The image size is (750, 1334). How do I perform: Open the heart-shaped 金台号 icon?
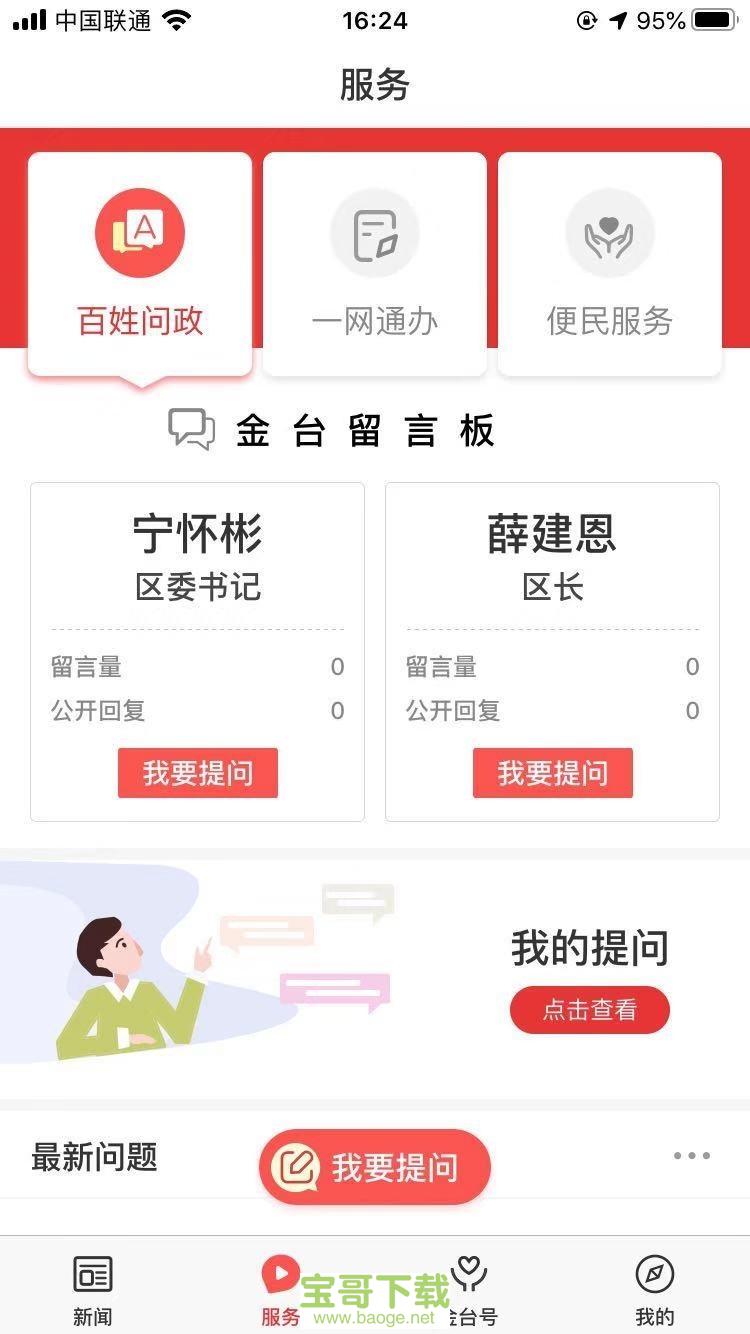(x=468, y=1273)
